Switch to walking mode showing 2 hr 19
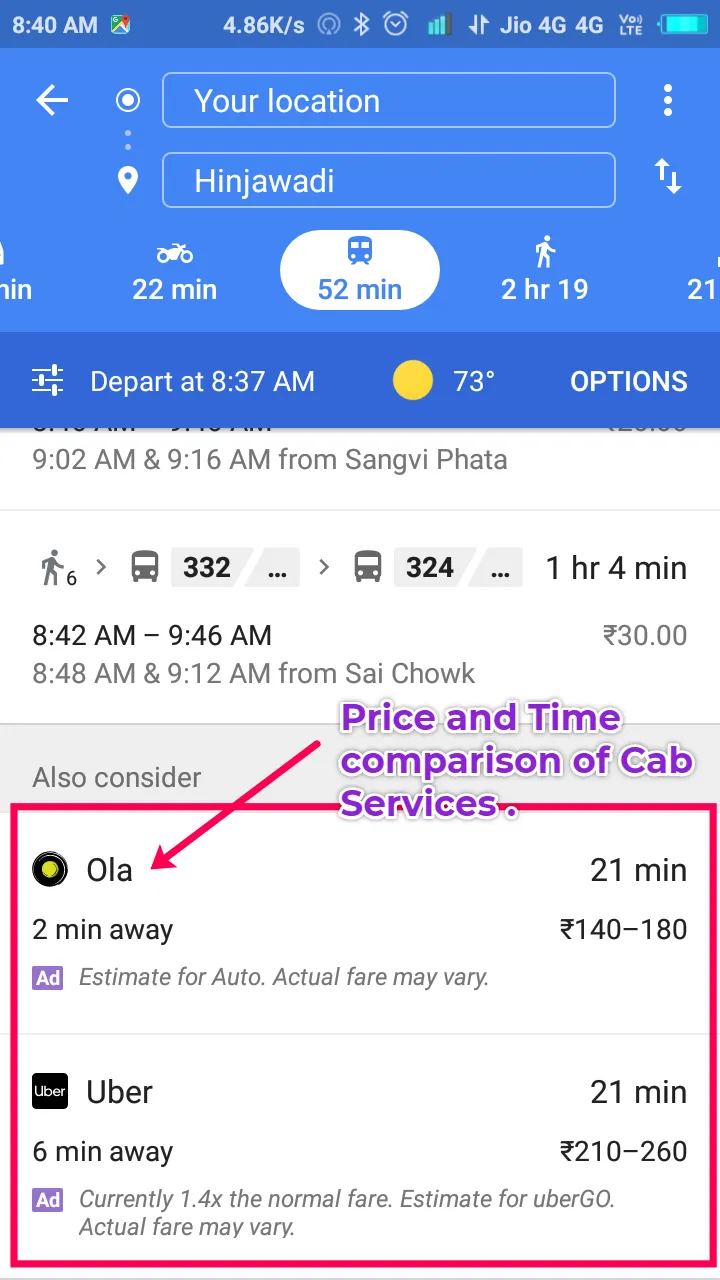 coord(544,271)
